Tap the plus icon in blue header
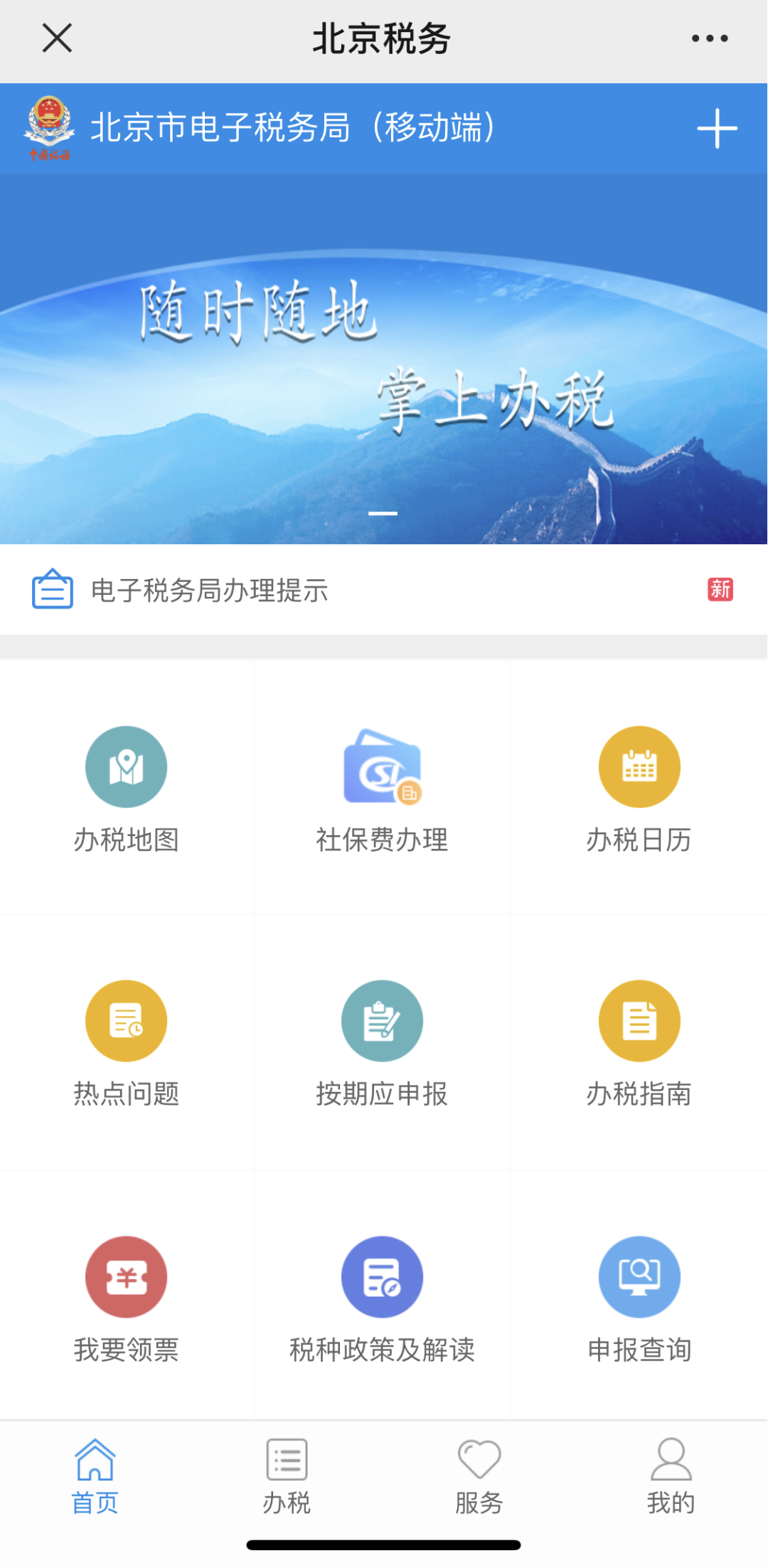The width and height of the screenshot is (768, 1568). click(x=717, y=129)
